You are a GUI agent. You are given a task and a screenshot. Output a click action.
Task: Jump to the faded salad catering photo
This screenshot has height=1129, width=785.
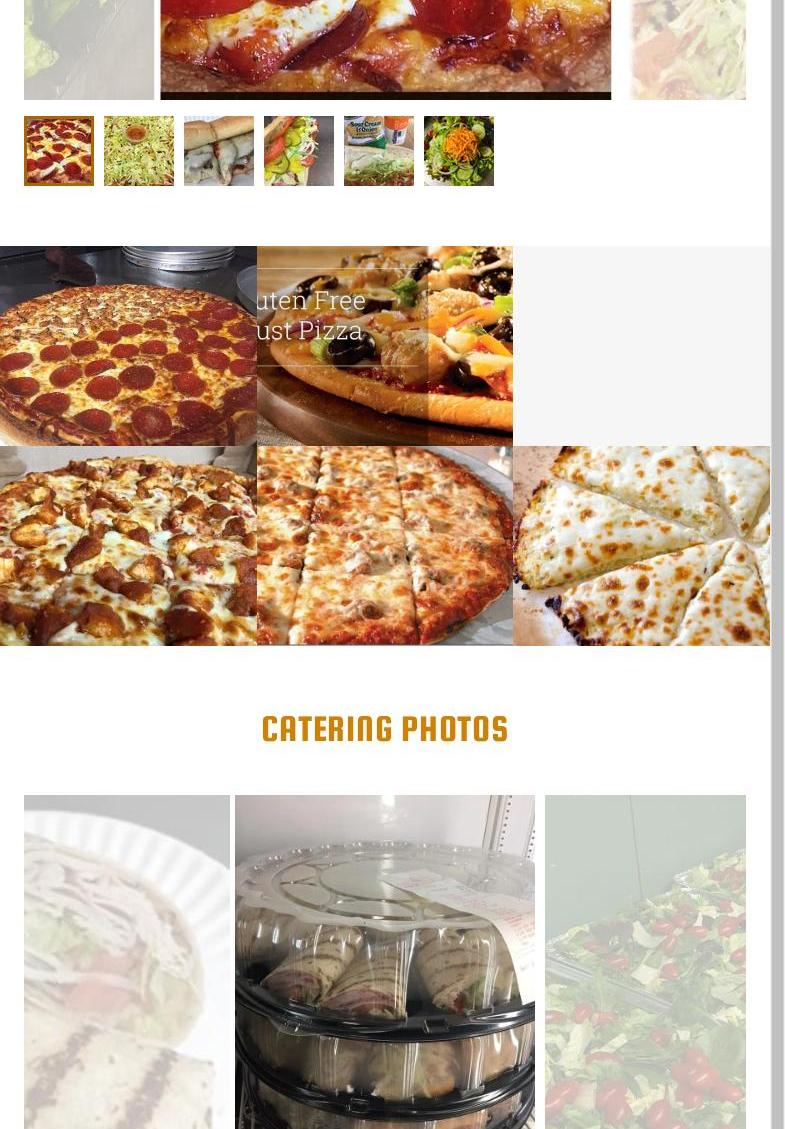coord(645,962)
